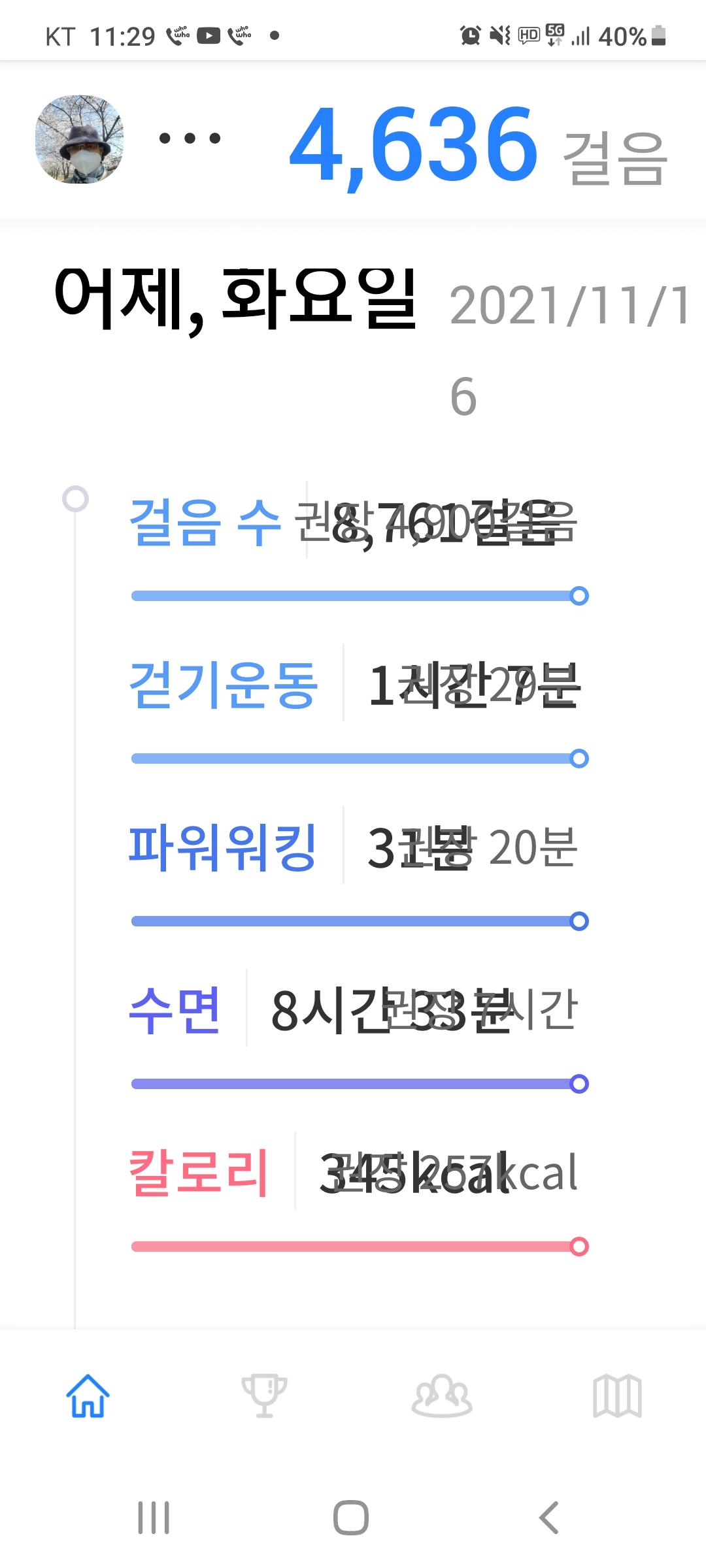
Task: Open the profile photo avatar
Action: [79, 139]
